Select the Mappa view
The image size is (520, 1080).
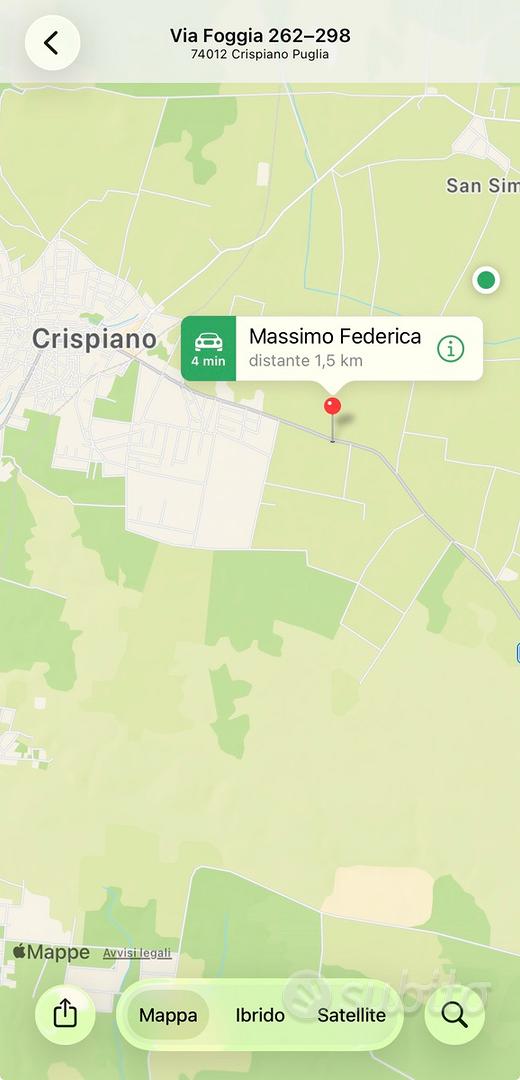click(168, 1015)
